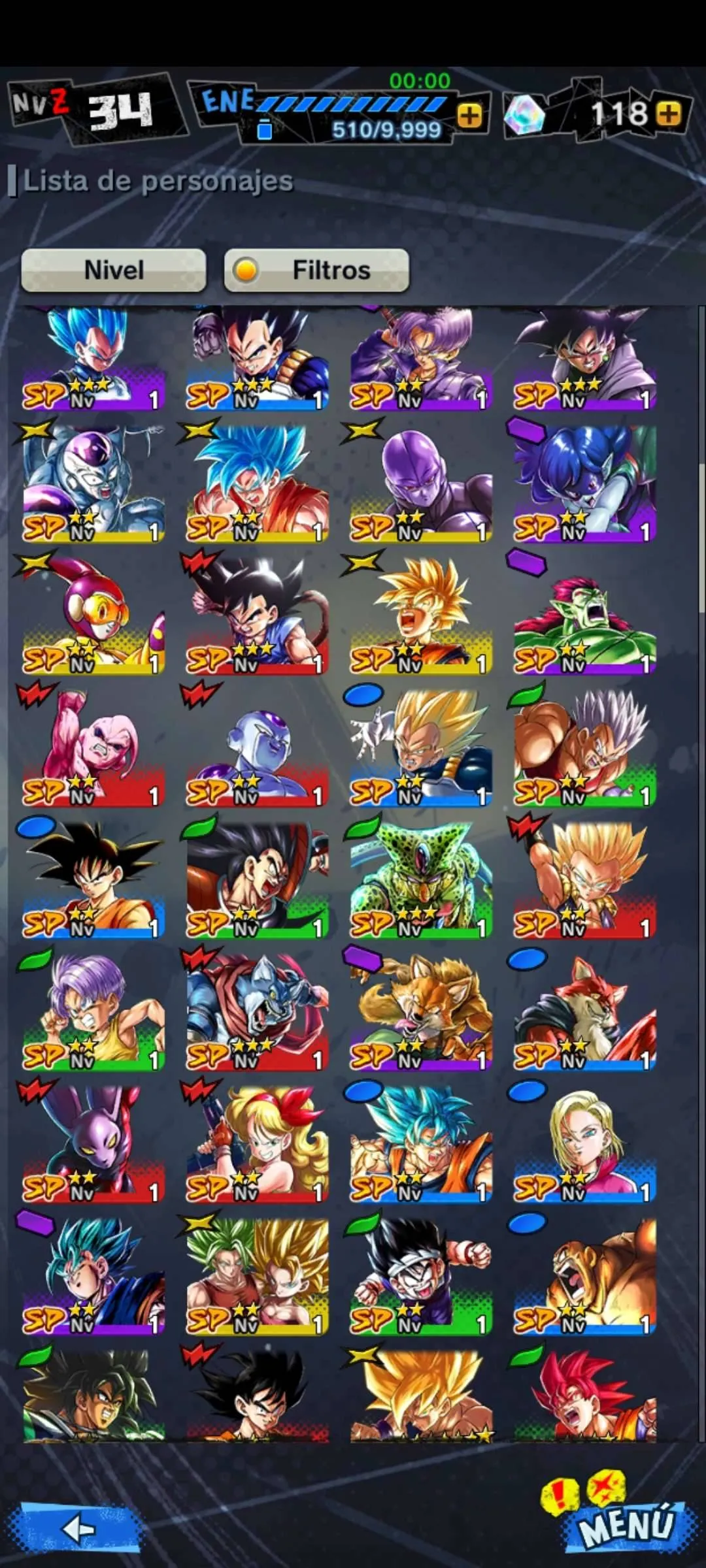Open the Beerus character card
This screenshot has height=1568, width=706.
point(93,1144)
